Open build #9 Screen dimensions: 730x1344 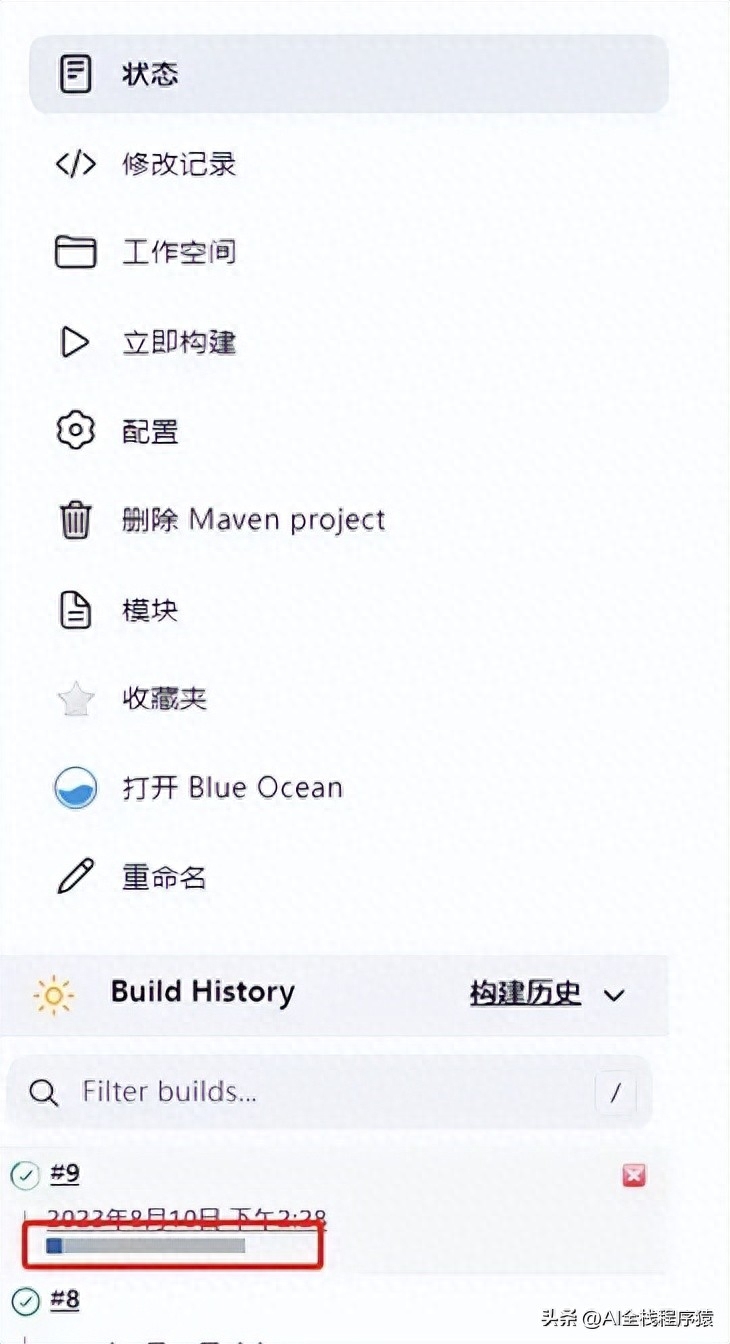(x=65, y=1174)
